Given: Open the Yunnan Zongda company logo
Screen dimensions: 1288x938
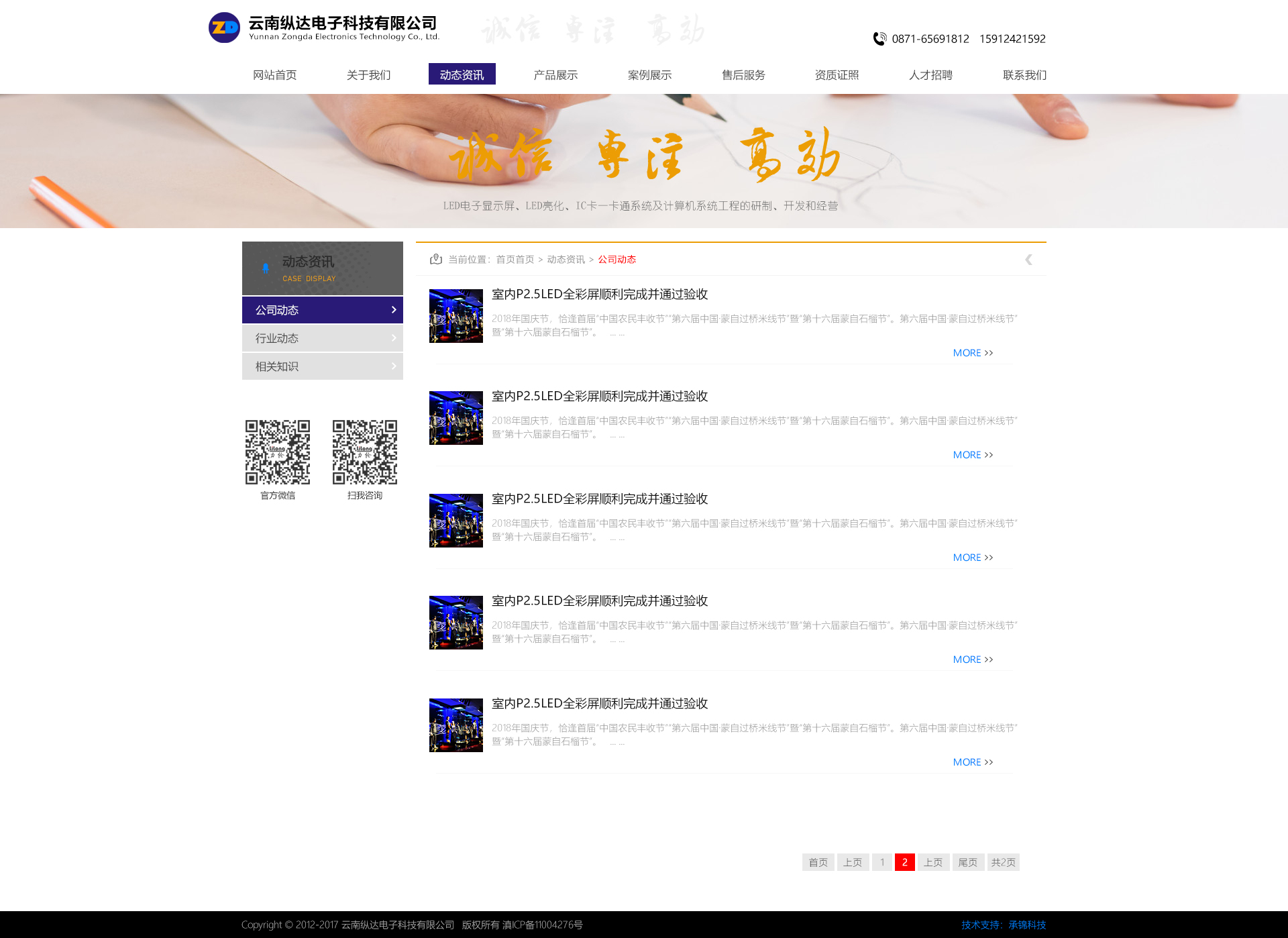Looking at the screenshot, I should (x=324, y=28).
